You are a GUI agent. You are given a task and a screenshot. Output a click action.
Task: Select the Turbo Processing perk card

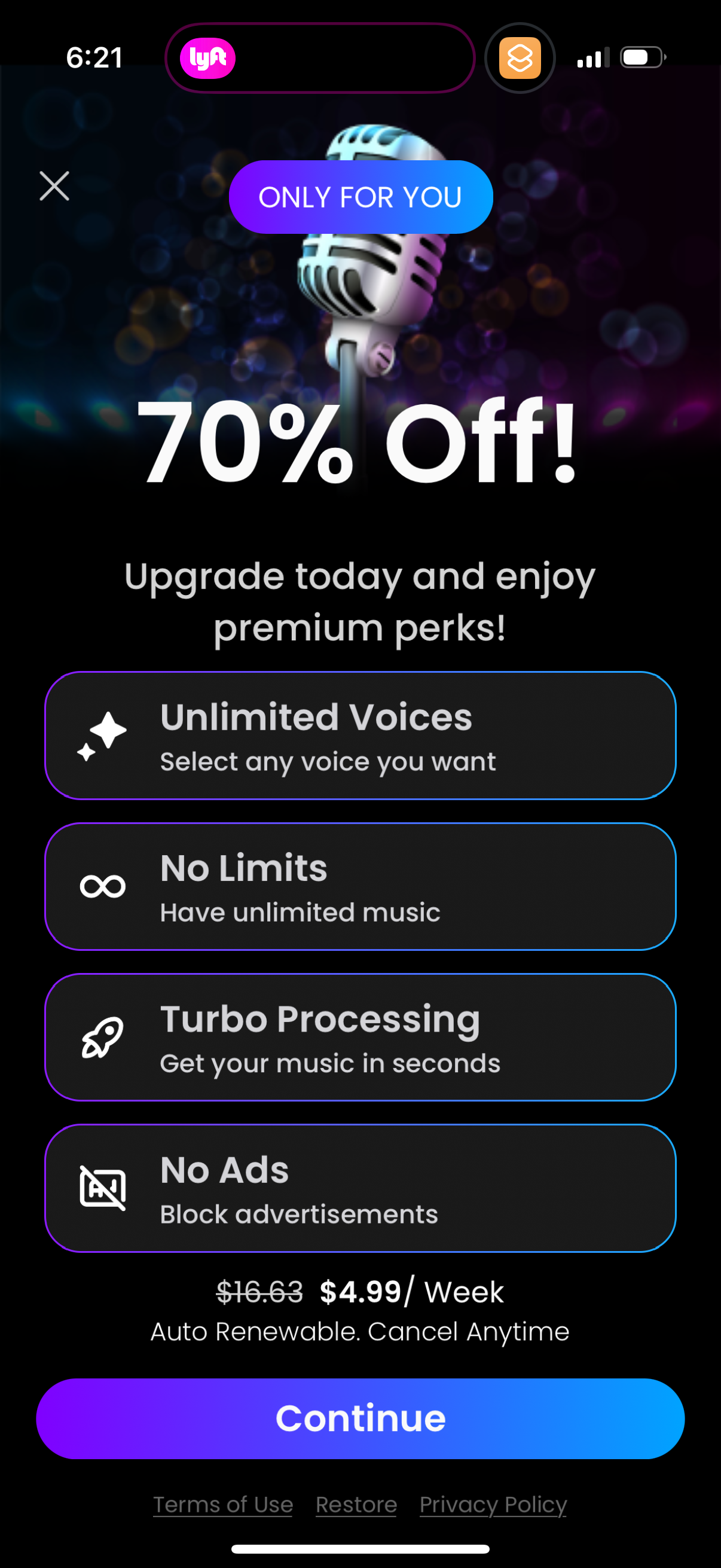tap(360, 1039)
